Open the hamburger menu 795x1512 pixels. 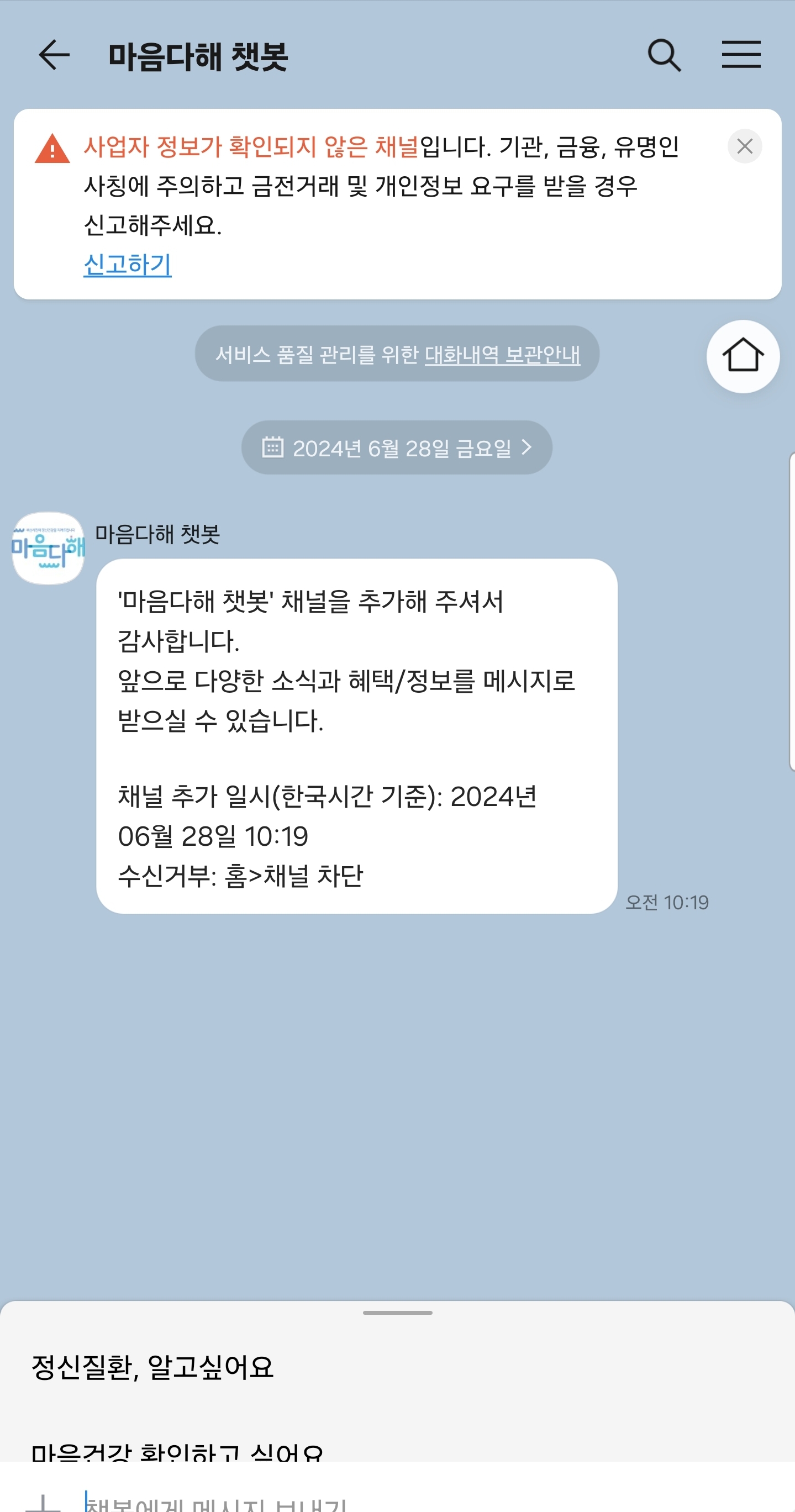(x=741, y=55)
